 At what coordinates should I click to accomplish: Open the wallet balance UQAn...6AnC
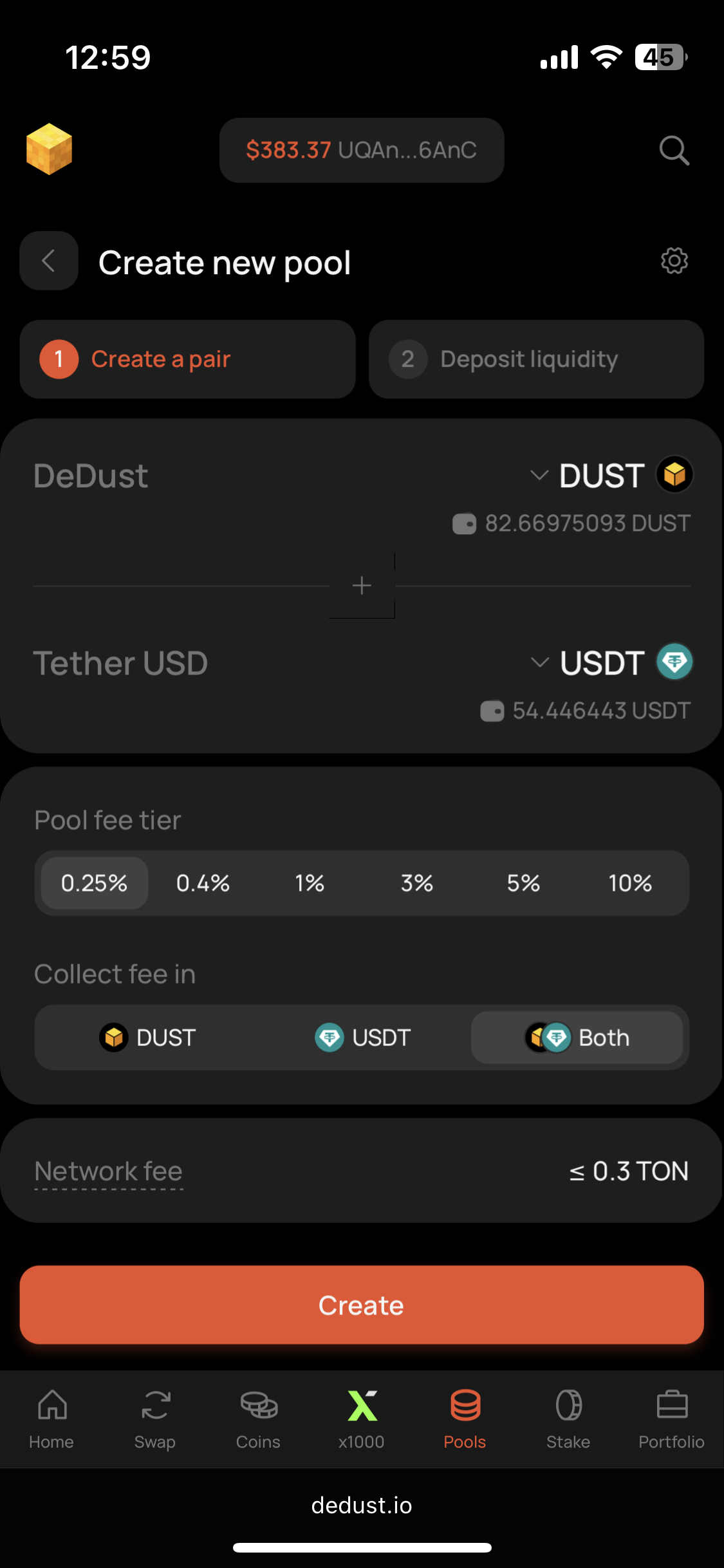click(x=361, y=151)
